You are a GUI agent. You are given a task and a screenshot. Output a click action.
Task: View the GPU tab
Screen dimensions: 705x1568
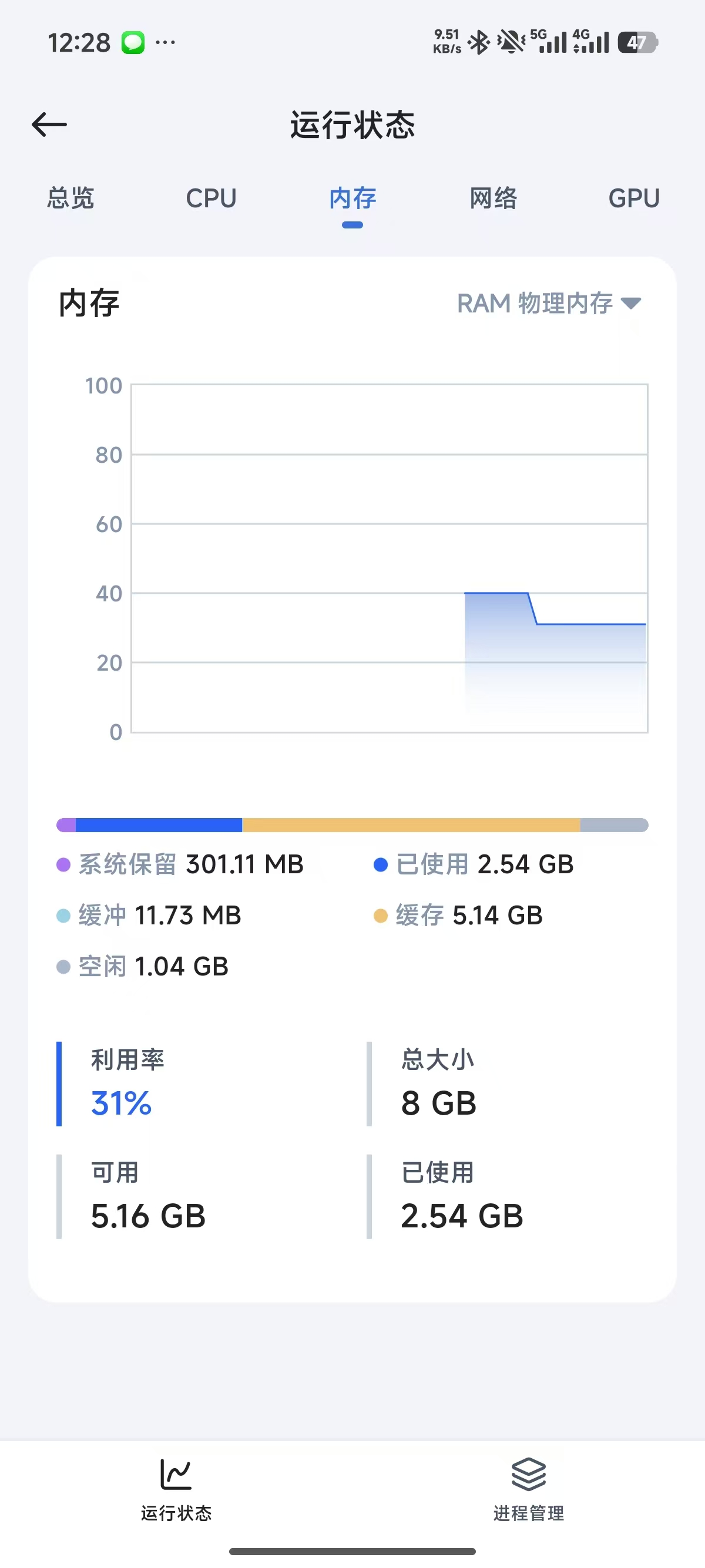[x=634, y=198]
